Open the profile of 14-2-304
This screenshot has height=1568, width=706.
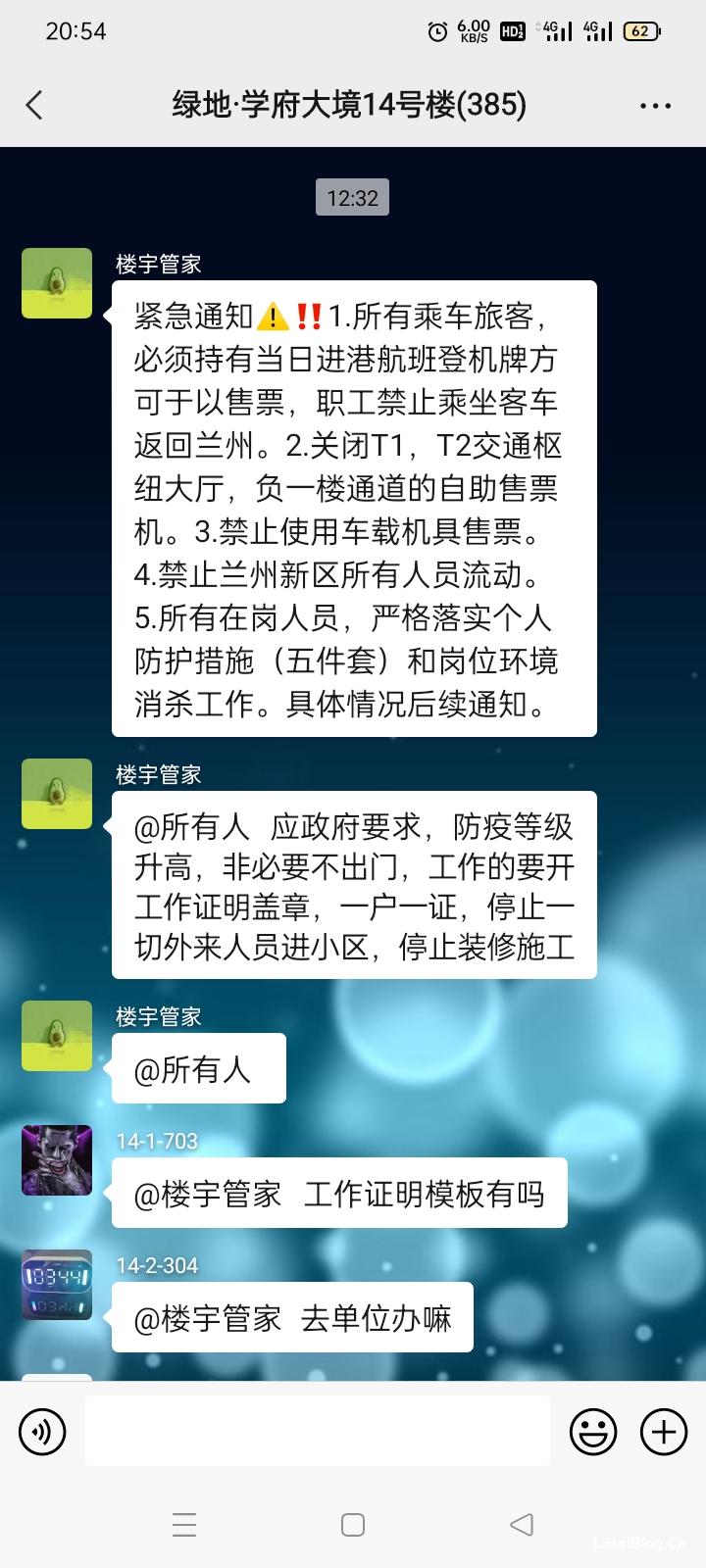pyautogui.click(x=57, y=1285)
